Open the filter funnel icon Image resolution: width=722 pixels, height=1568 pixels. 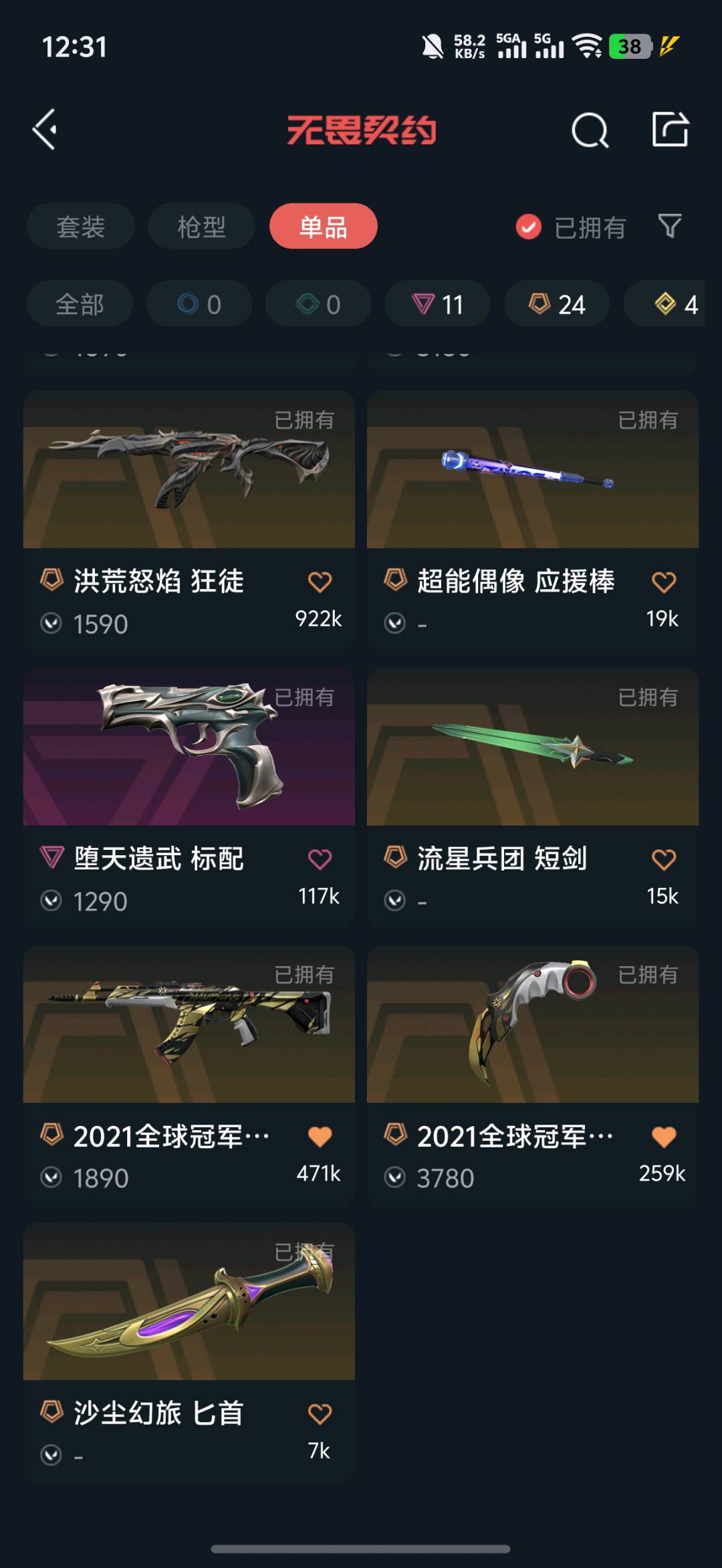click(670, 227)
